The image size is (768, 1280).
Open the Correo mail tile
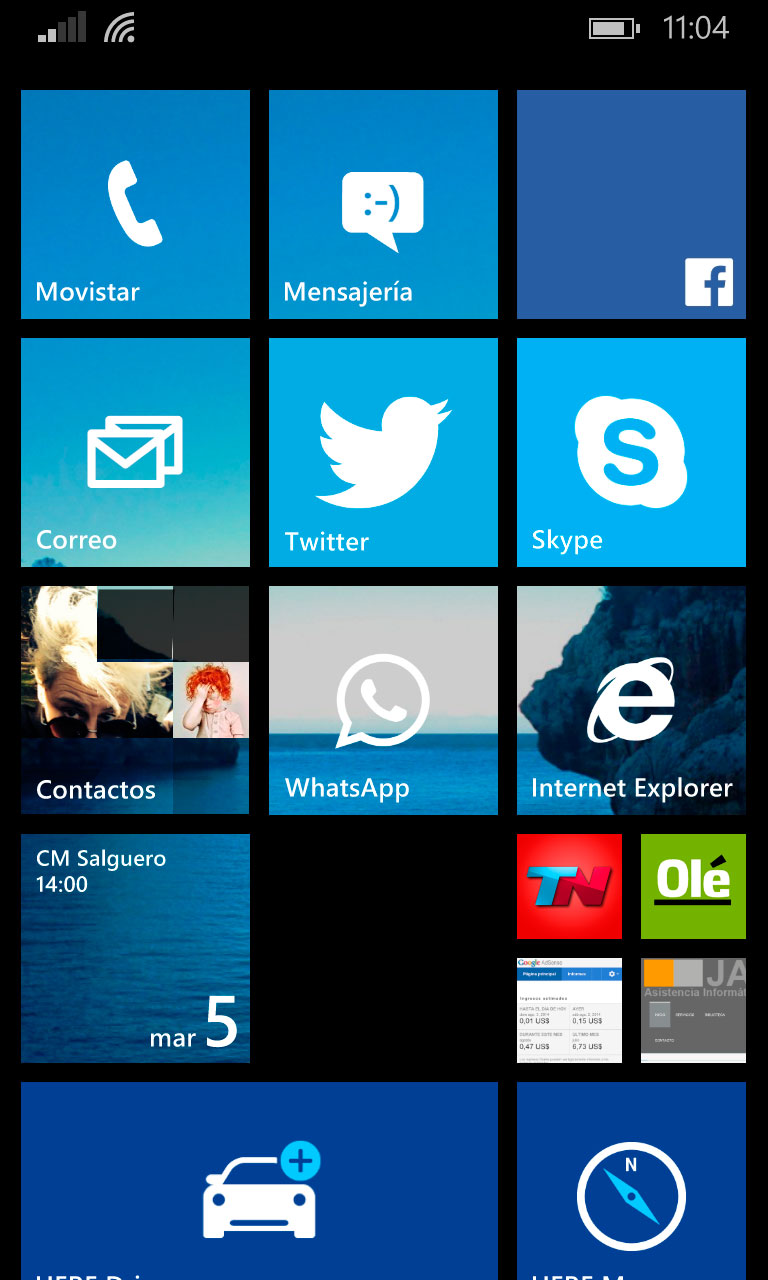click(x=135, y=452)
